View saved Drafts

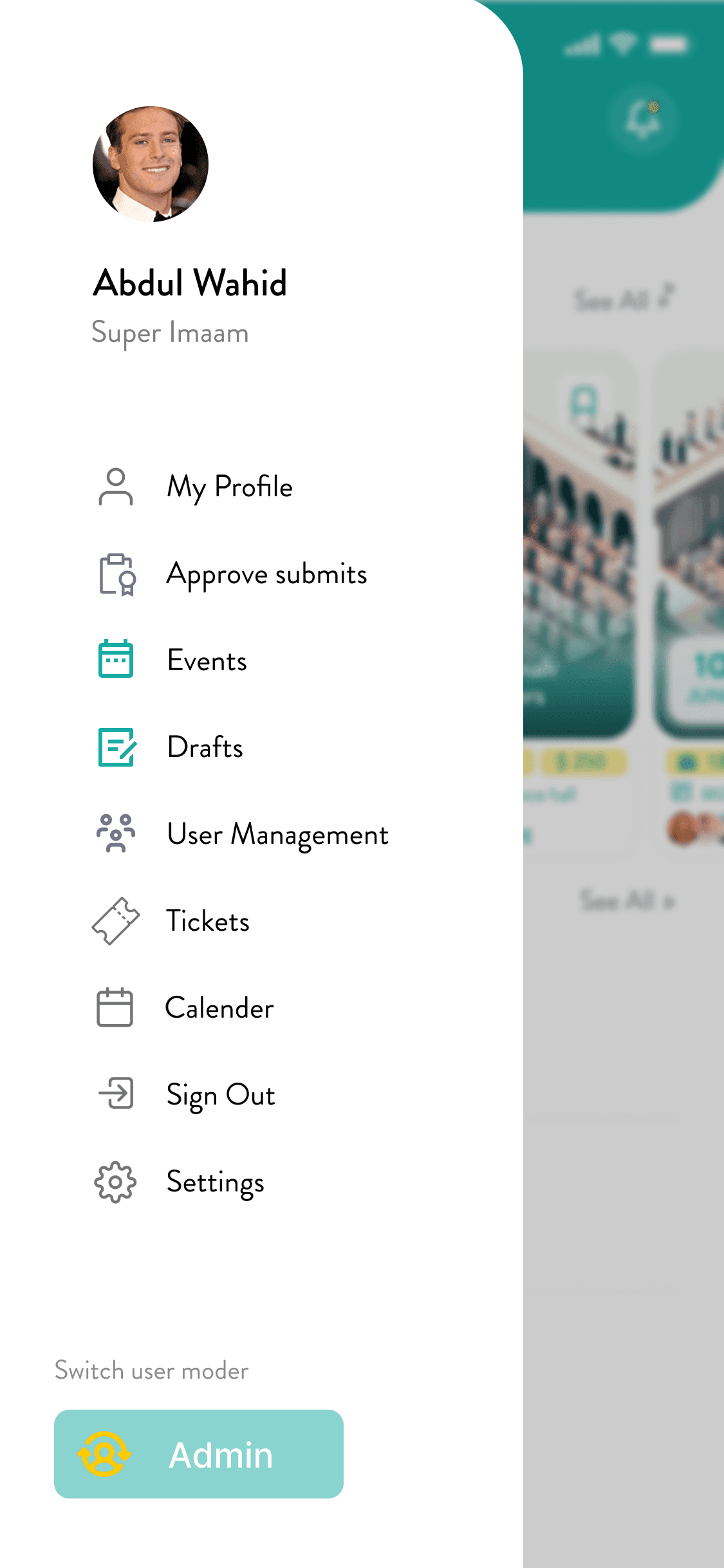pos(170,747)
